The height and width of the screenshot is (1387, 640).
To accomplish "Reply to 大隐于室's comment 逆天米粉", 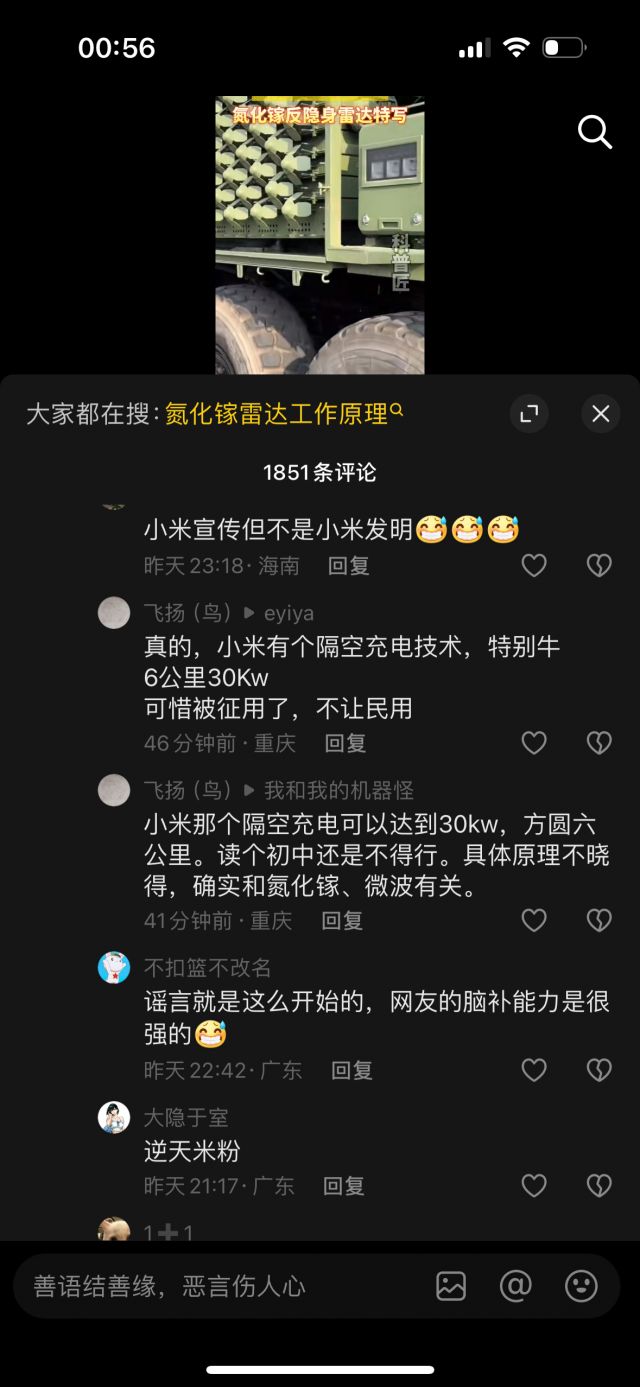I will (x=343, y=1186).
